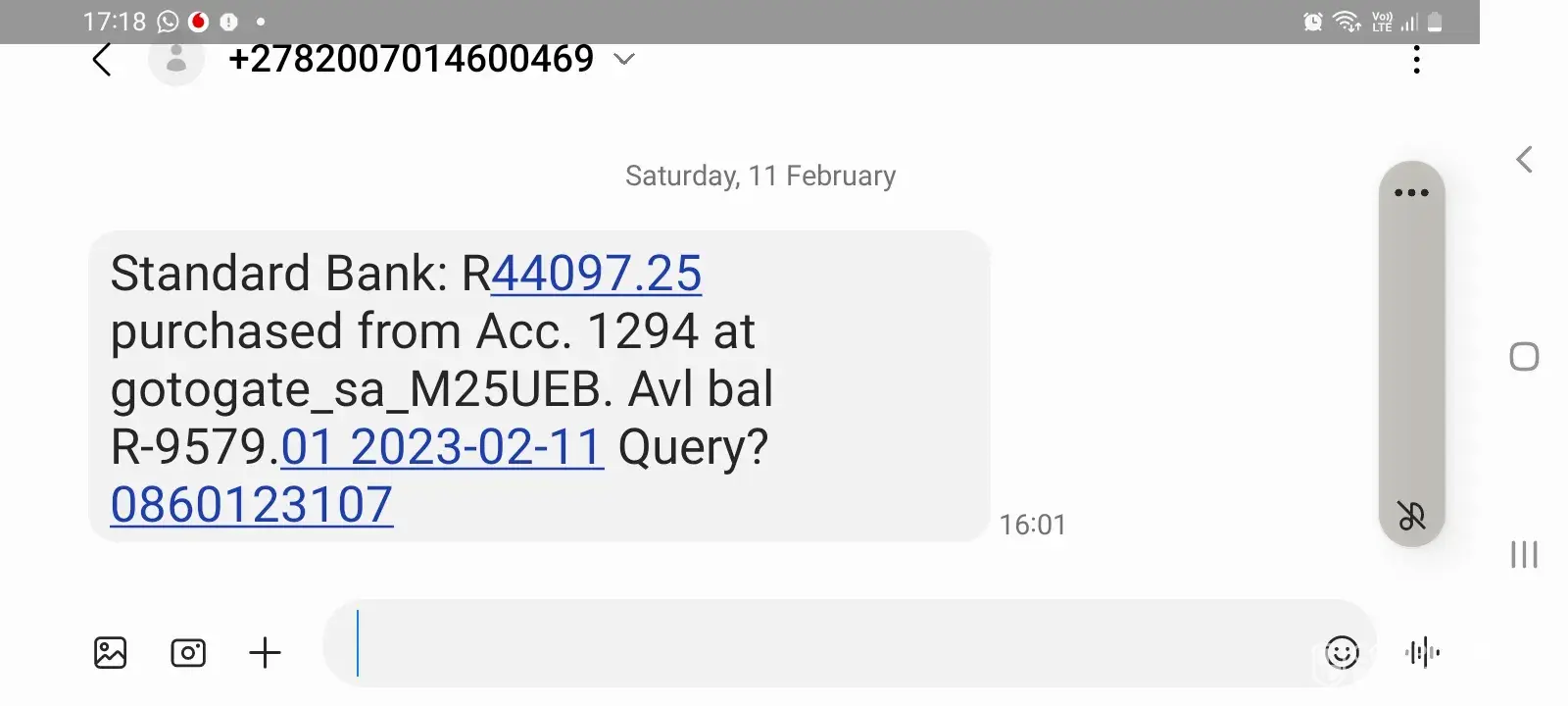Viewport: 1568px width, 706px height.
Task: Open the camera to take a photo
Action: [x=188, y=652]
